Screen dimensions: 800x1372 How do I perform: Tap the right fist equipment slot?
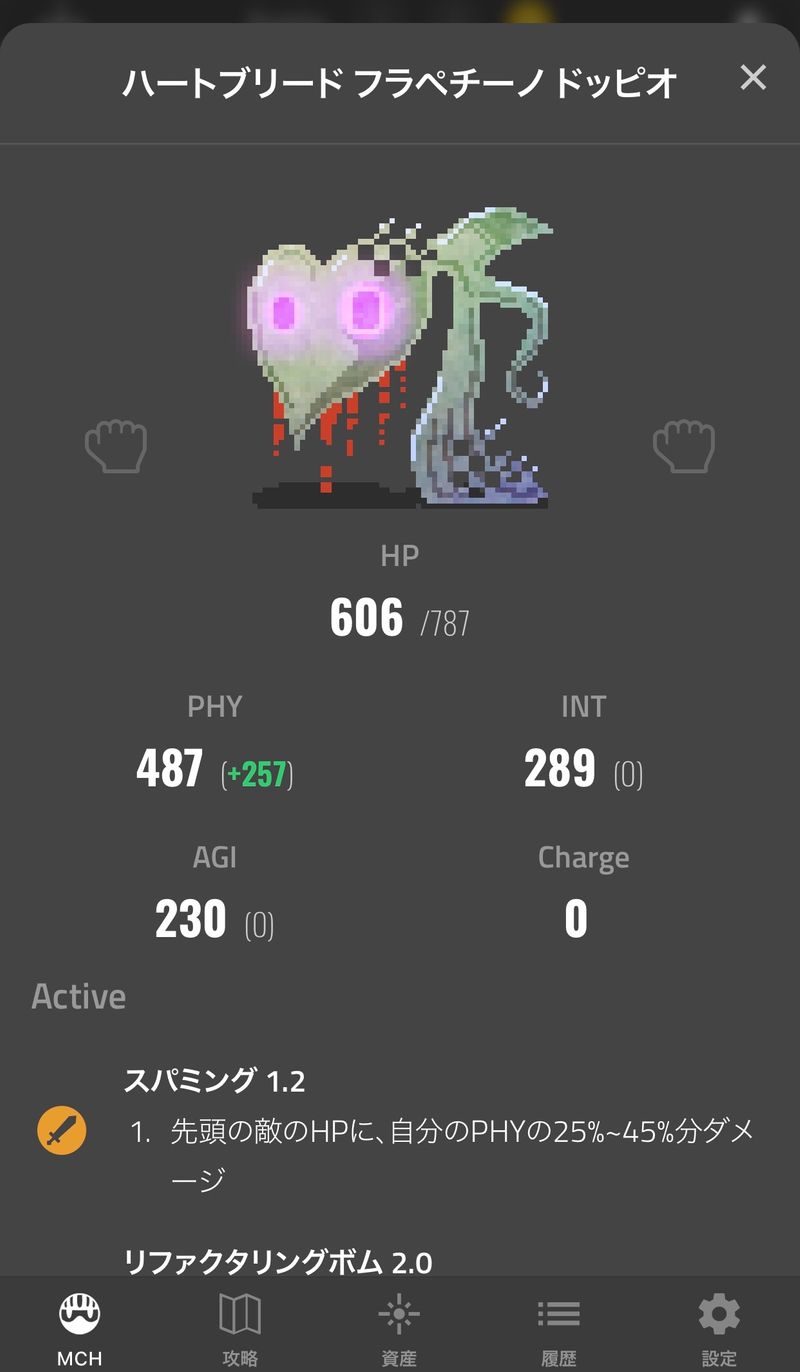(684, 446)
